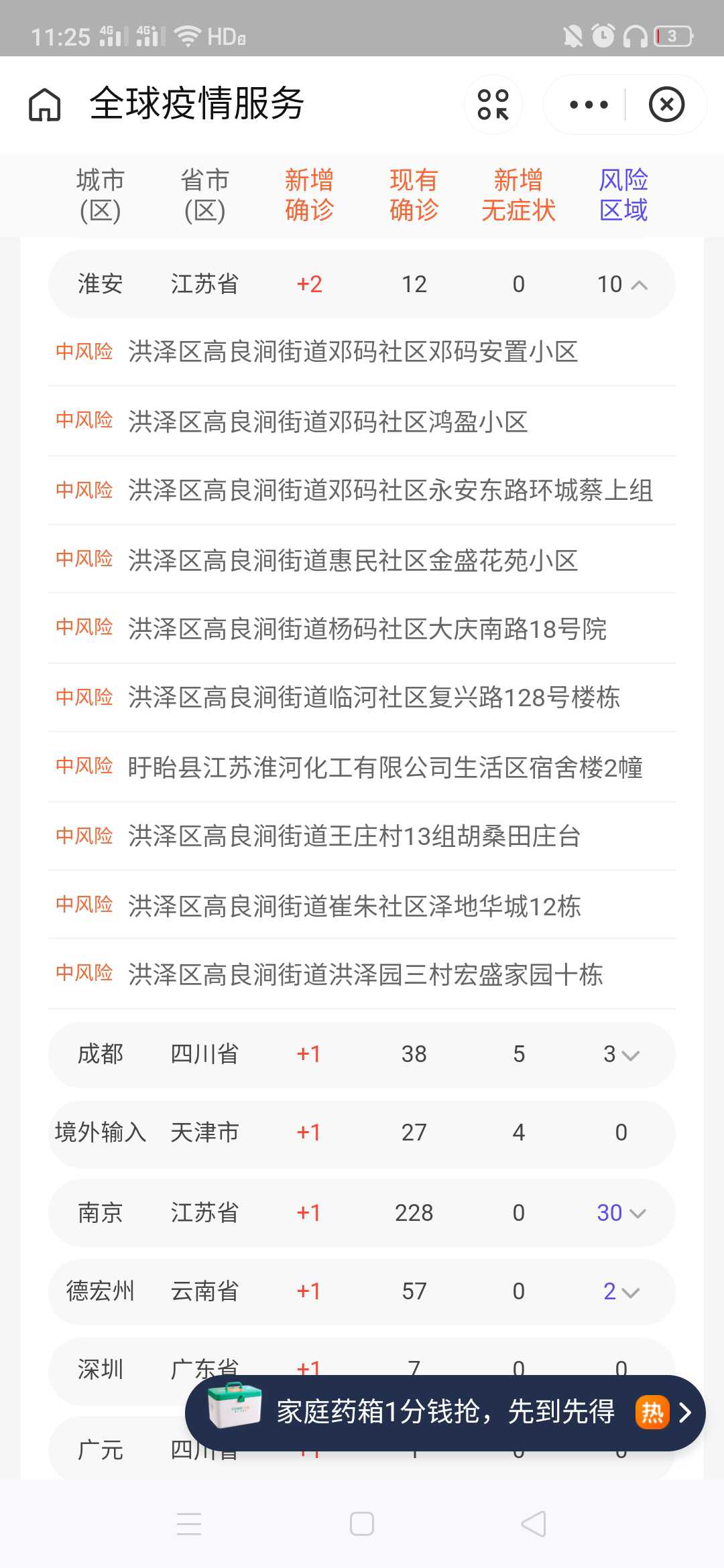Viewport: 724px width, 1568px height.
Task: Close the mini program with the X button
Action: tap(666, 105)
